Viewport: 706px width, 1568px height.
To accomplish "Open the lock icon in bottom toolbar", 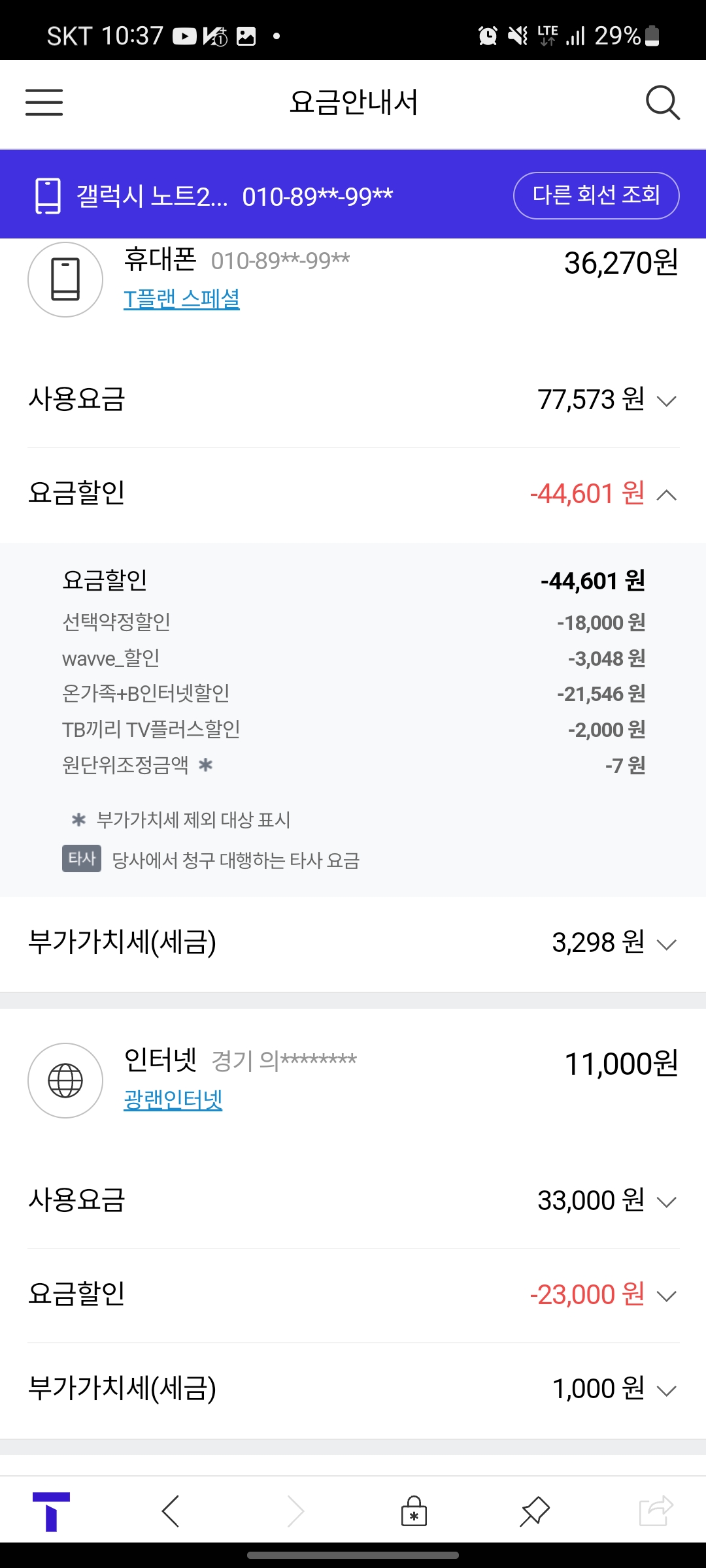I will 414,1511.
